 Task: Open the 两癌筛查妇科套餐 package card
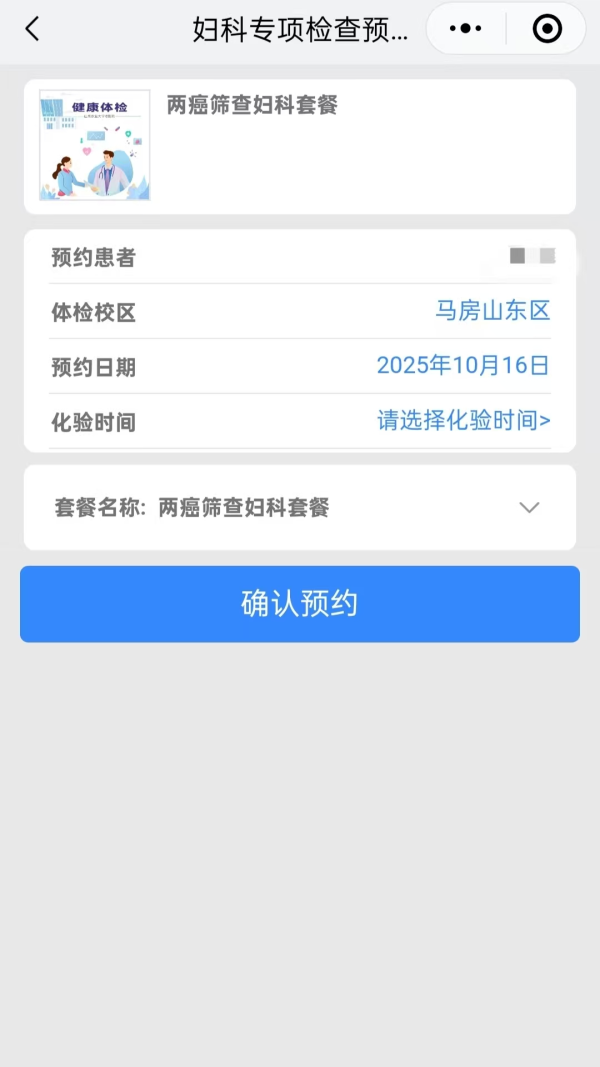(x=300, y=147)
